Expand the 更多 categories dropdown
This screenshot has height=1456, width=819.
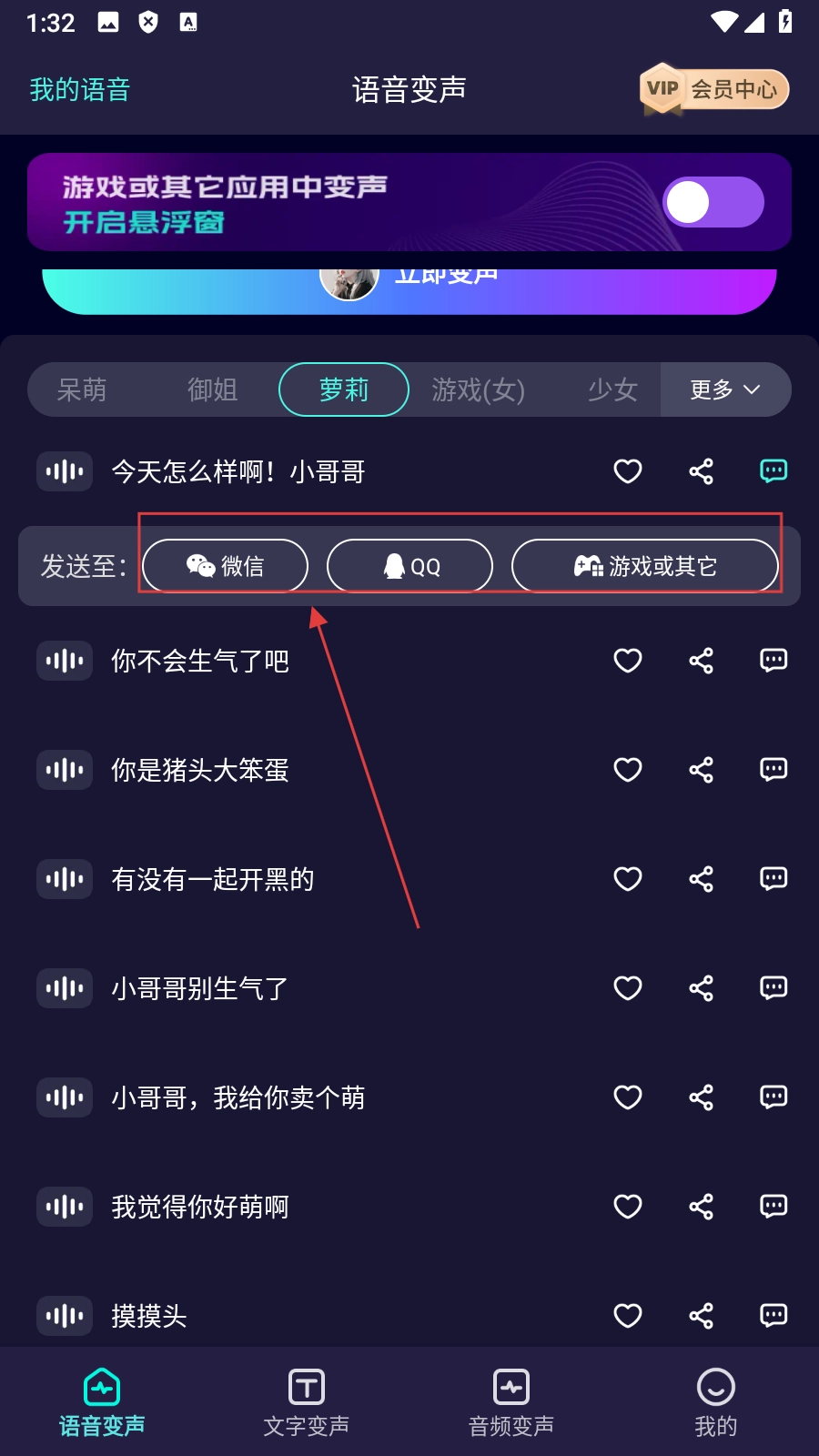[724, 389]
